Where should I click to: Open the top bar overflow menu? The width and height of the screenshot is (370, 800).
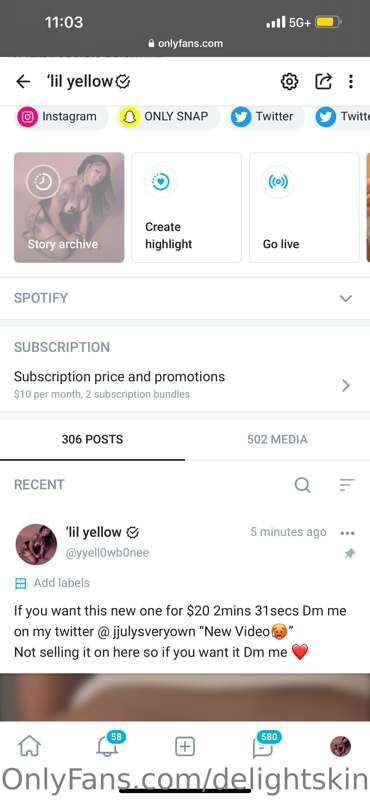pyautogui.click(x=351, y=82)
